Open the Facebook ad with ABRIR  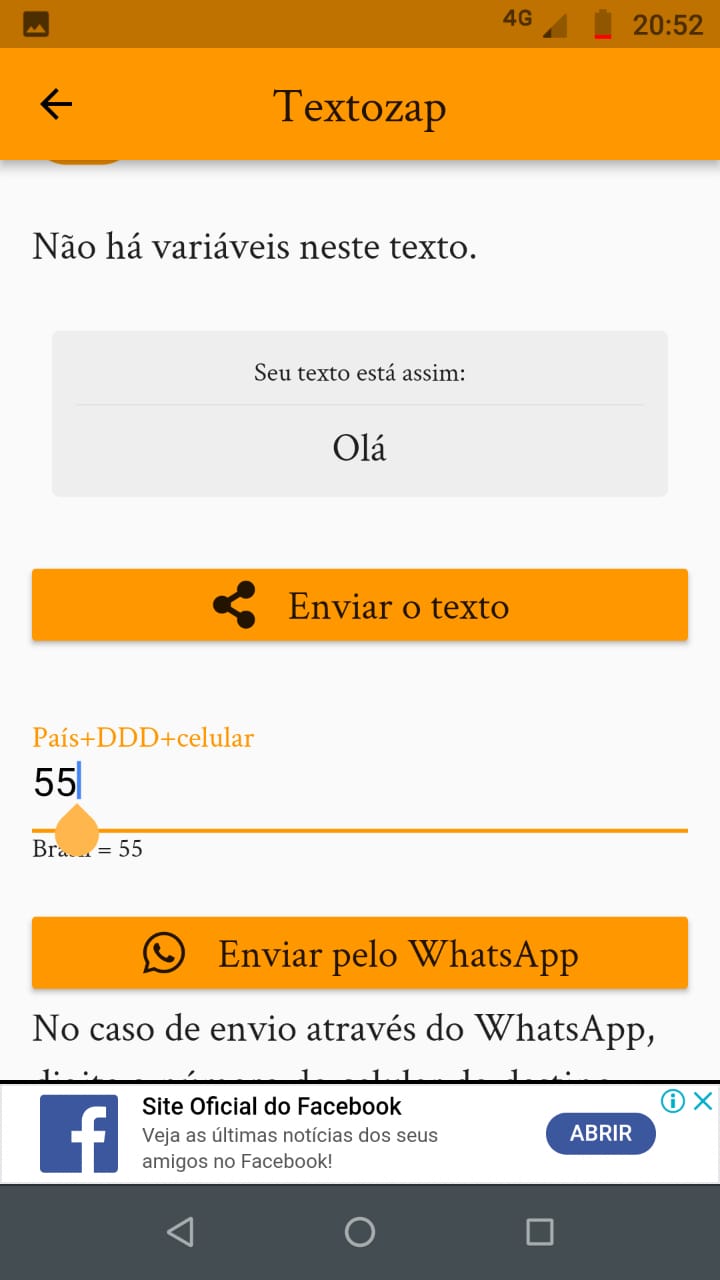(600, 1134)
